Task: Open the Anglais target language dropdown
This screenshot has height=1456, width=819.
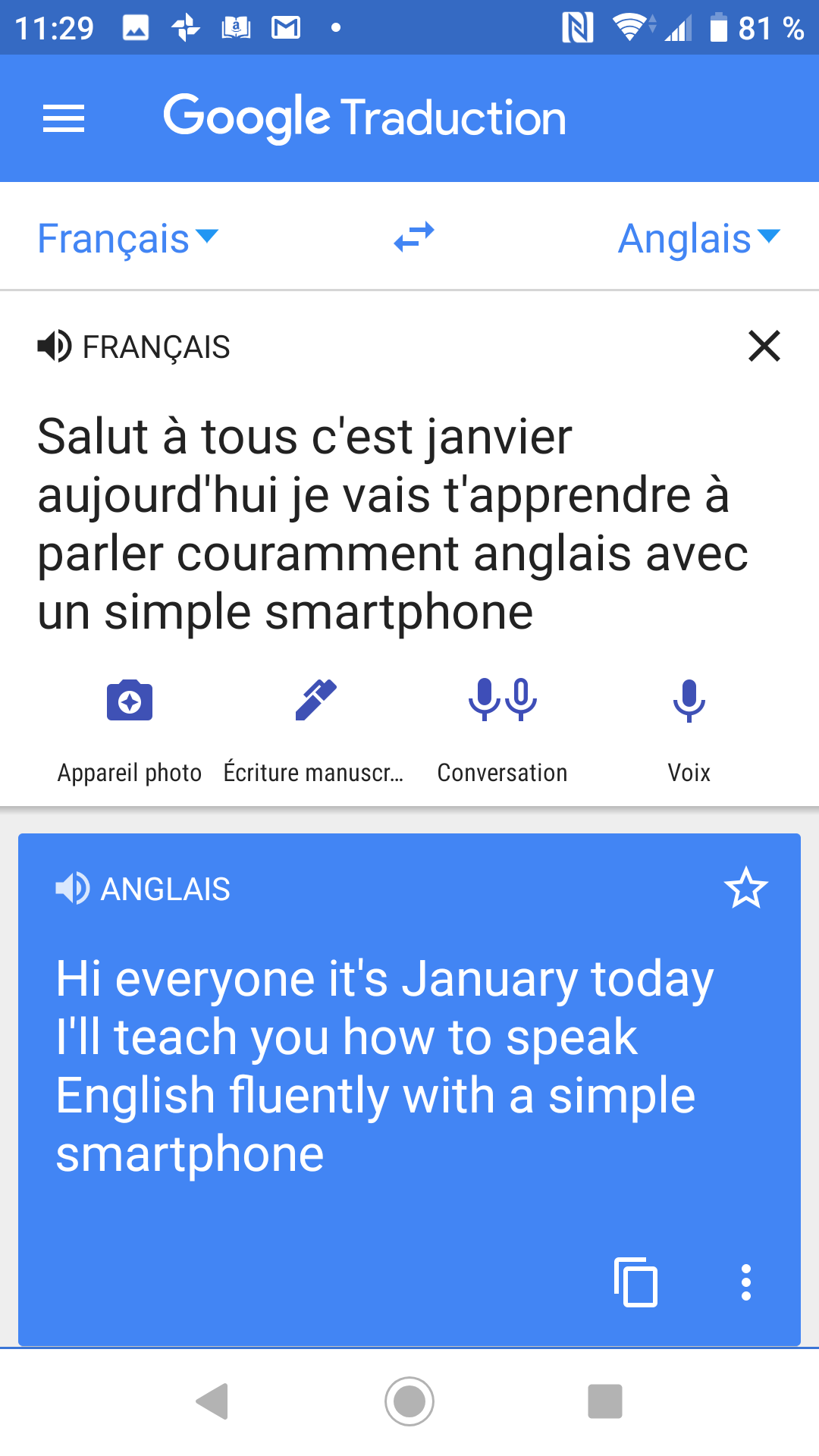Action: [x=698, y=239]
